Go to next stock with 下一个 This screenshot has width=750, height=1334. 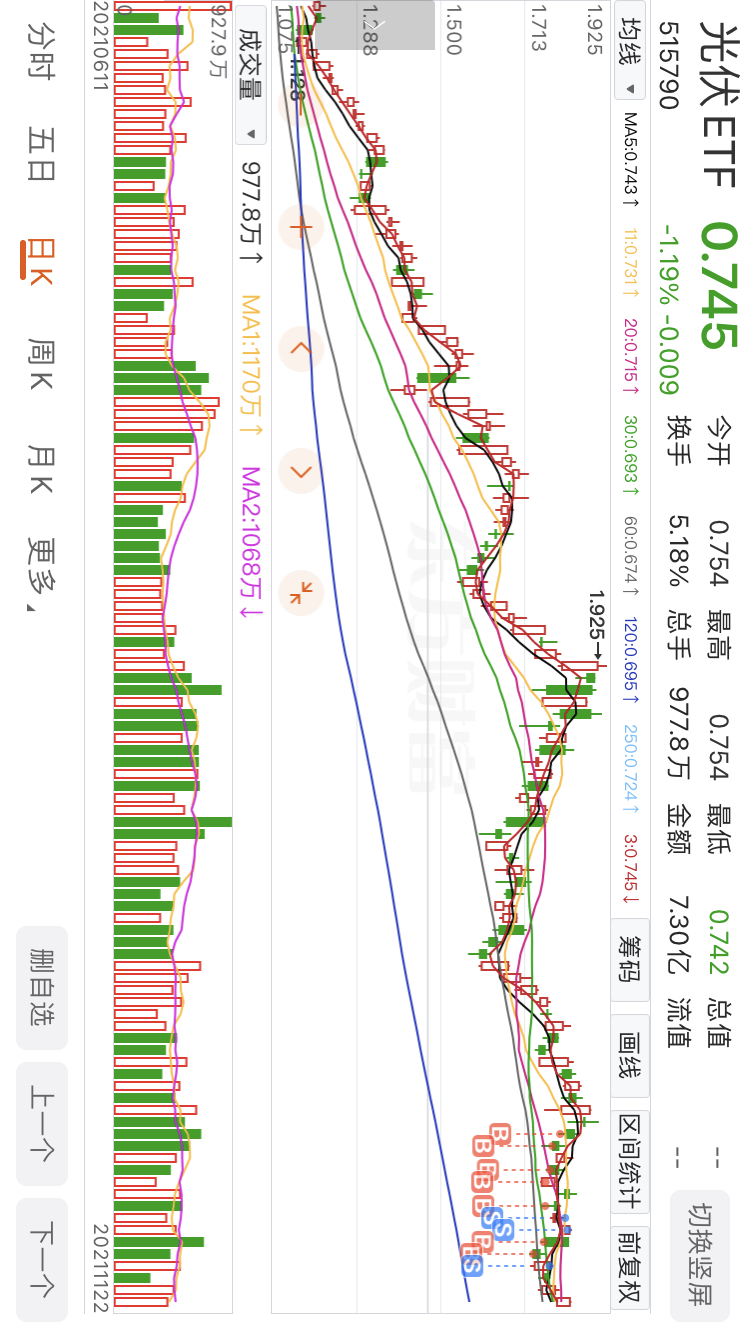(42, 1259)
